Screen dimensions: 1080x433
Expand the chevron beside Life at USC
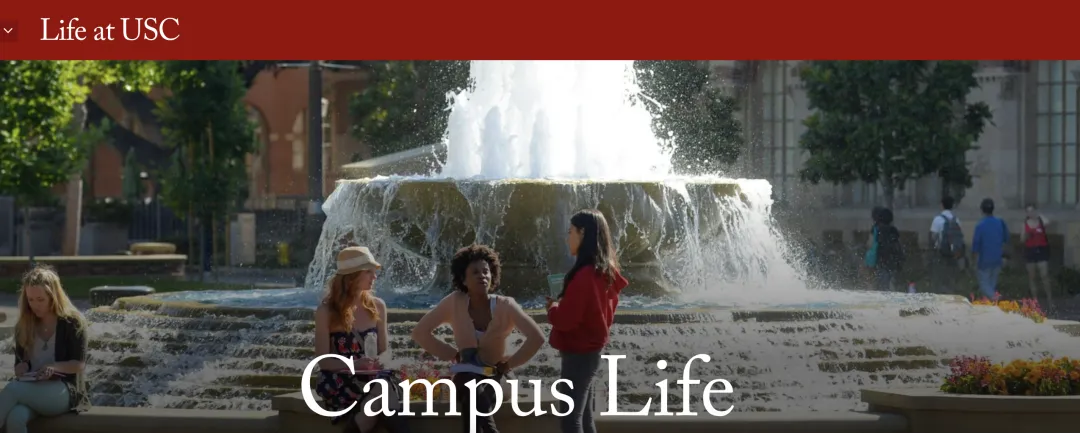[x=9, y=31]
